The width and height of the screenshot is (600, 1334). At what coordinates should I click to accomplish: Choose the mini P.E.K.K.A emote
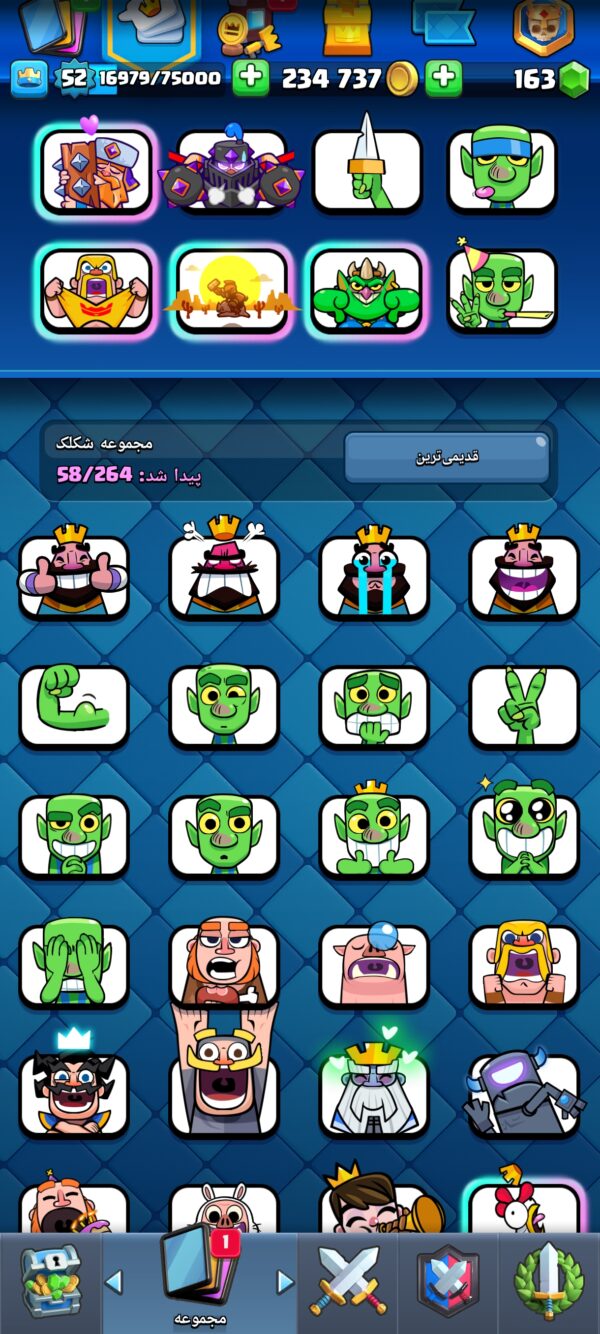click(524, 1097)
